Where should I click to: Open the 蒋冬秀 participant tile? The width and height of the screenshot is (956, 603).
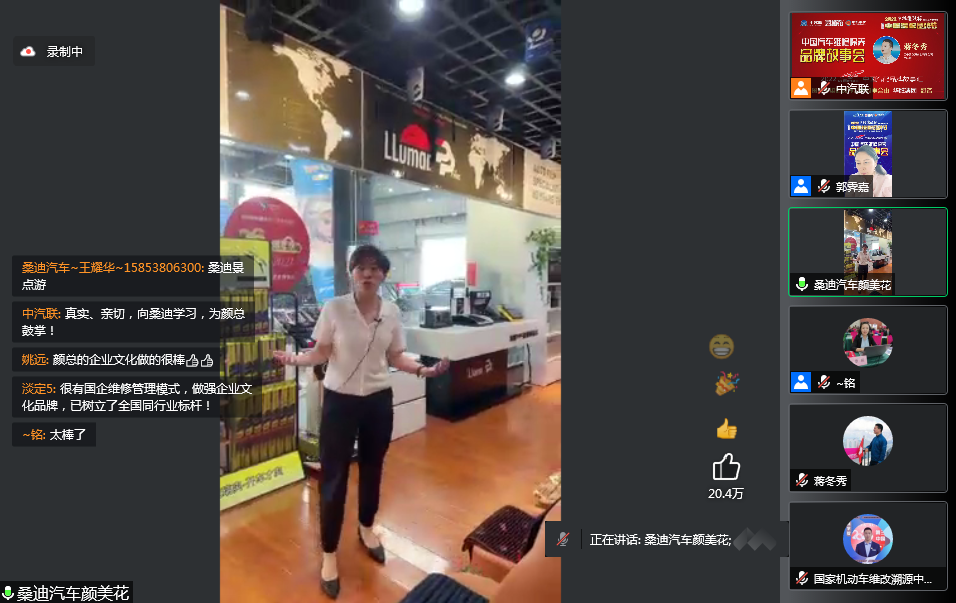click(867, 447)
